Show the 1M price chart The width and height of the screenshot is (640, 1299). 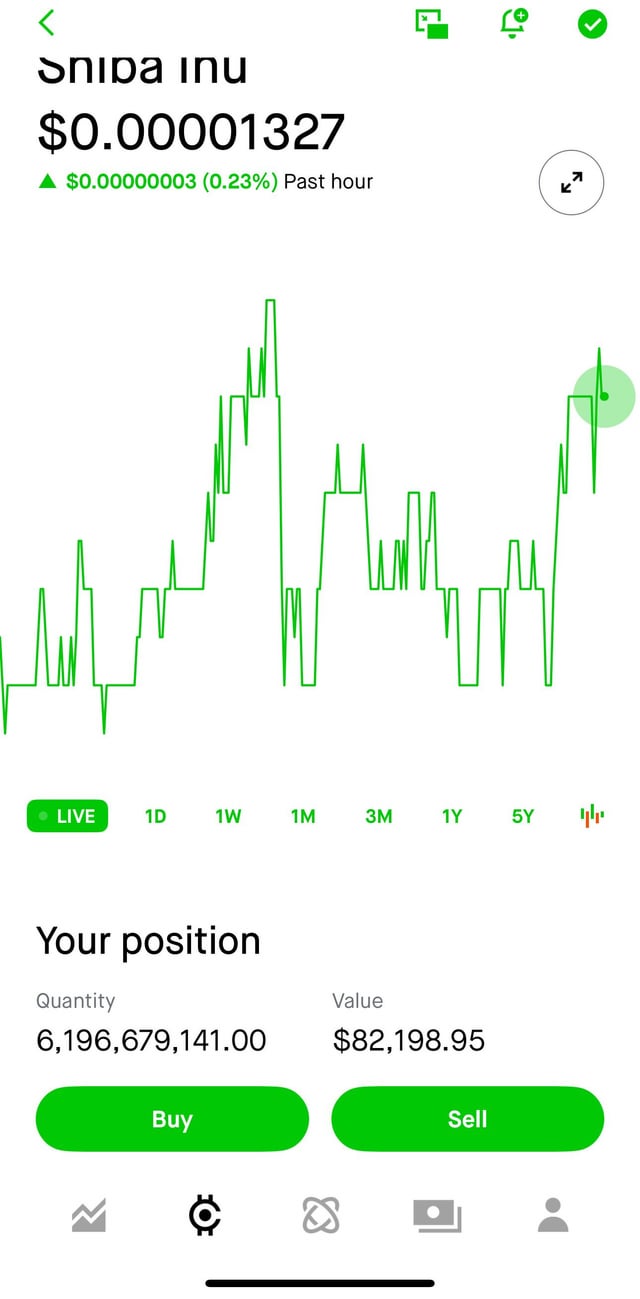(303, 816)
